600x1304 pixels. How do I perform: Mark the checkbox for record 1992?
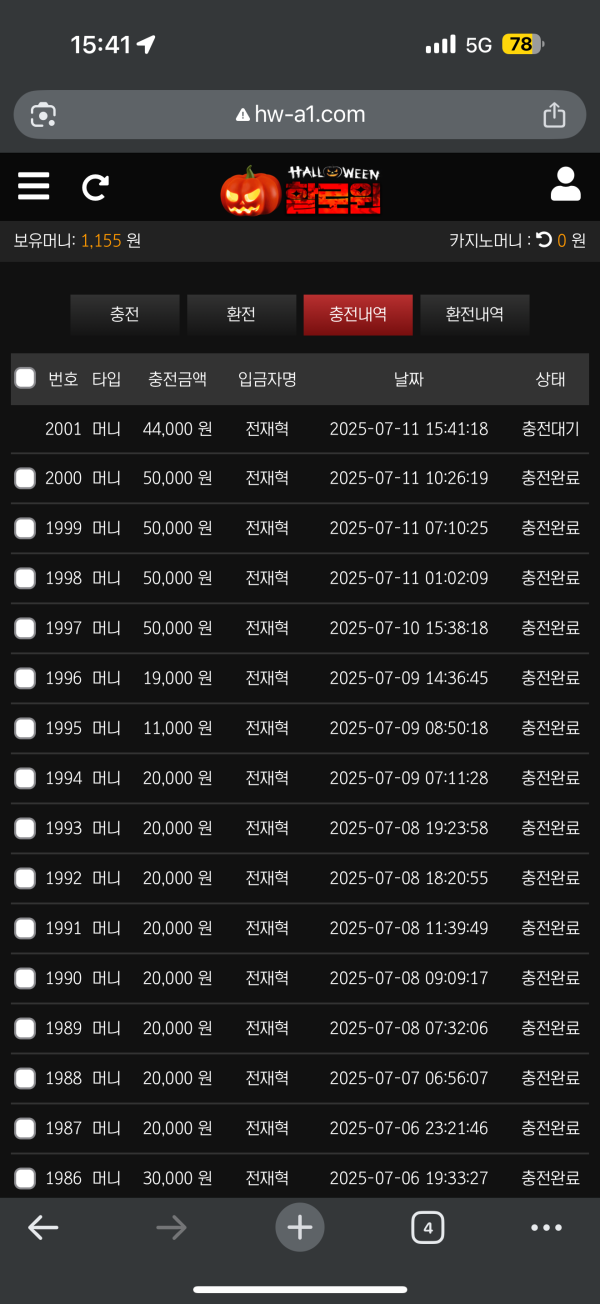[25, 878]
